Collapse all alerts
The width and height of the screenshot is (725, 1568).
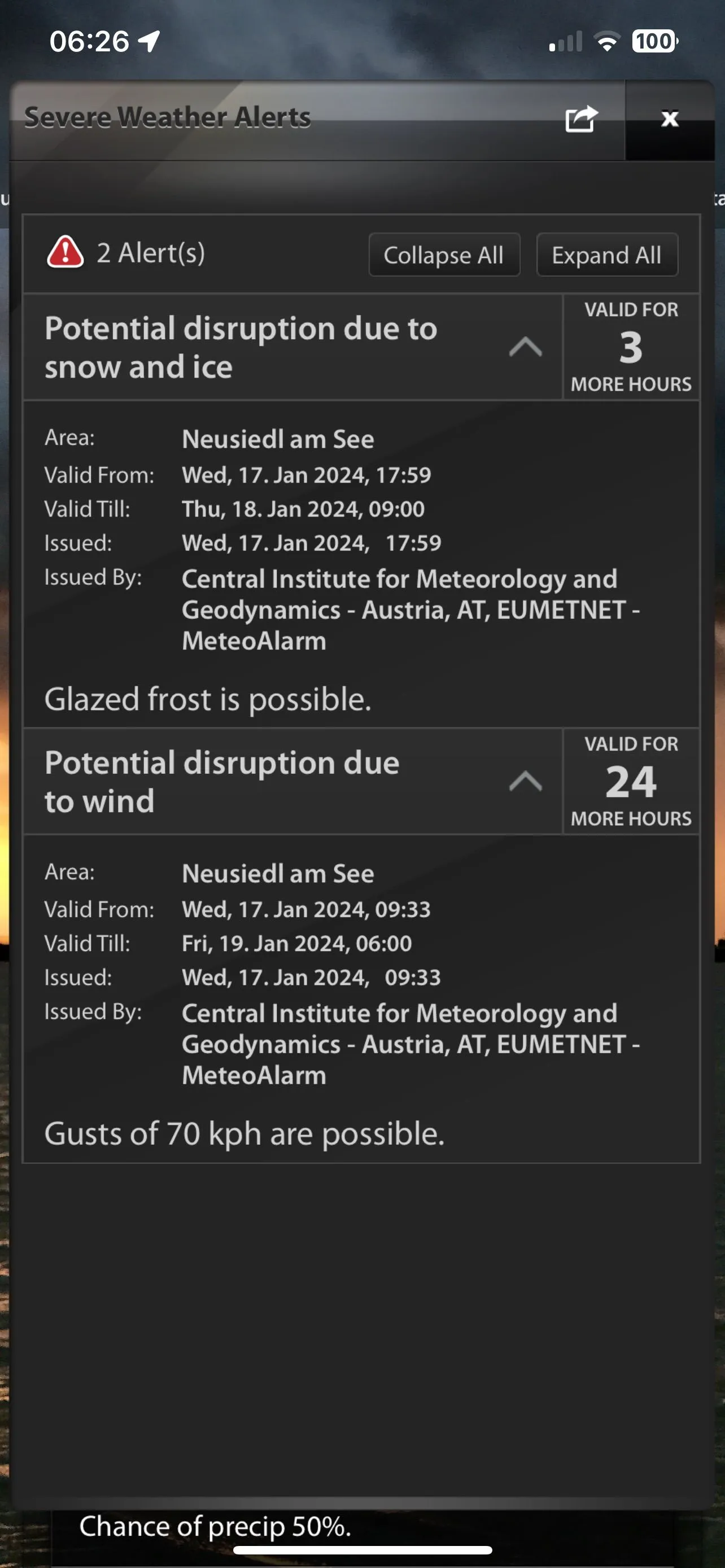tap(444, 255)
